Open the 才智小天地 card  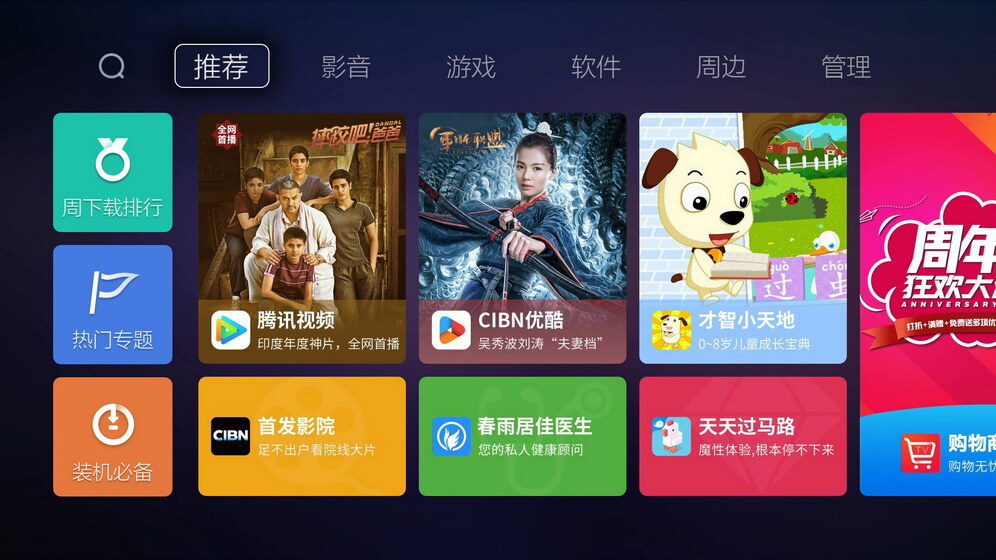[742, 238]
